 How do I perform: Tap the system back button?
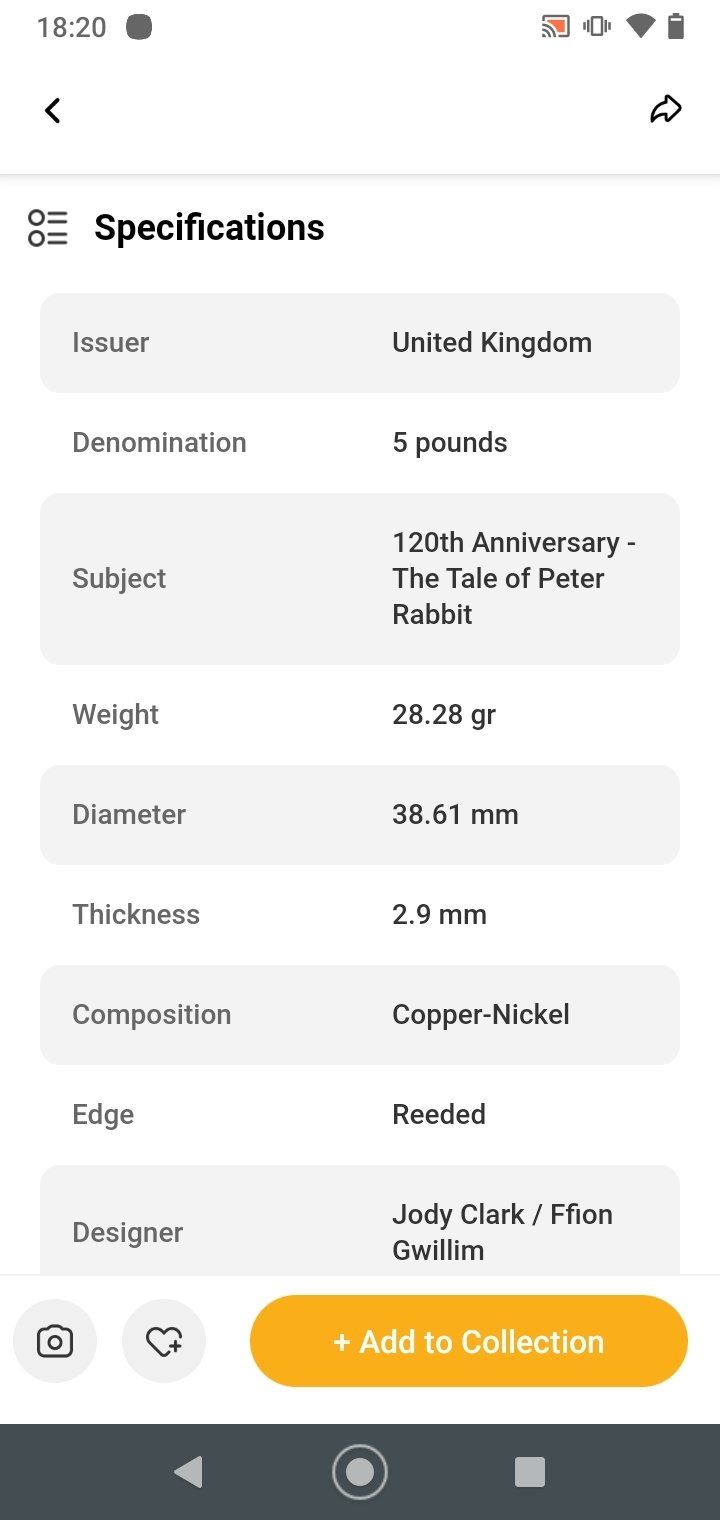[x=188, y=1472]
